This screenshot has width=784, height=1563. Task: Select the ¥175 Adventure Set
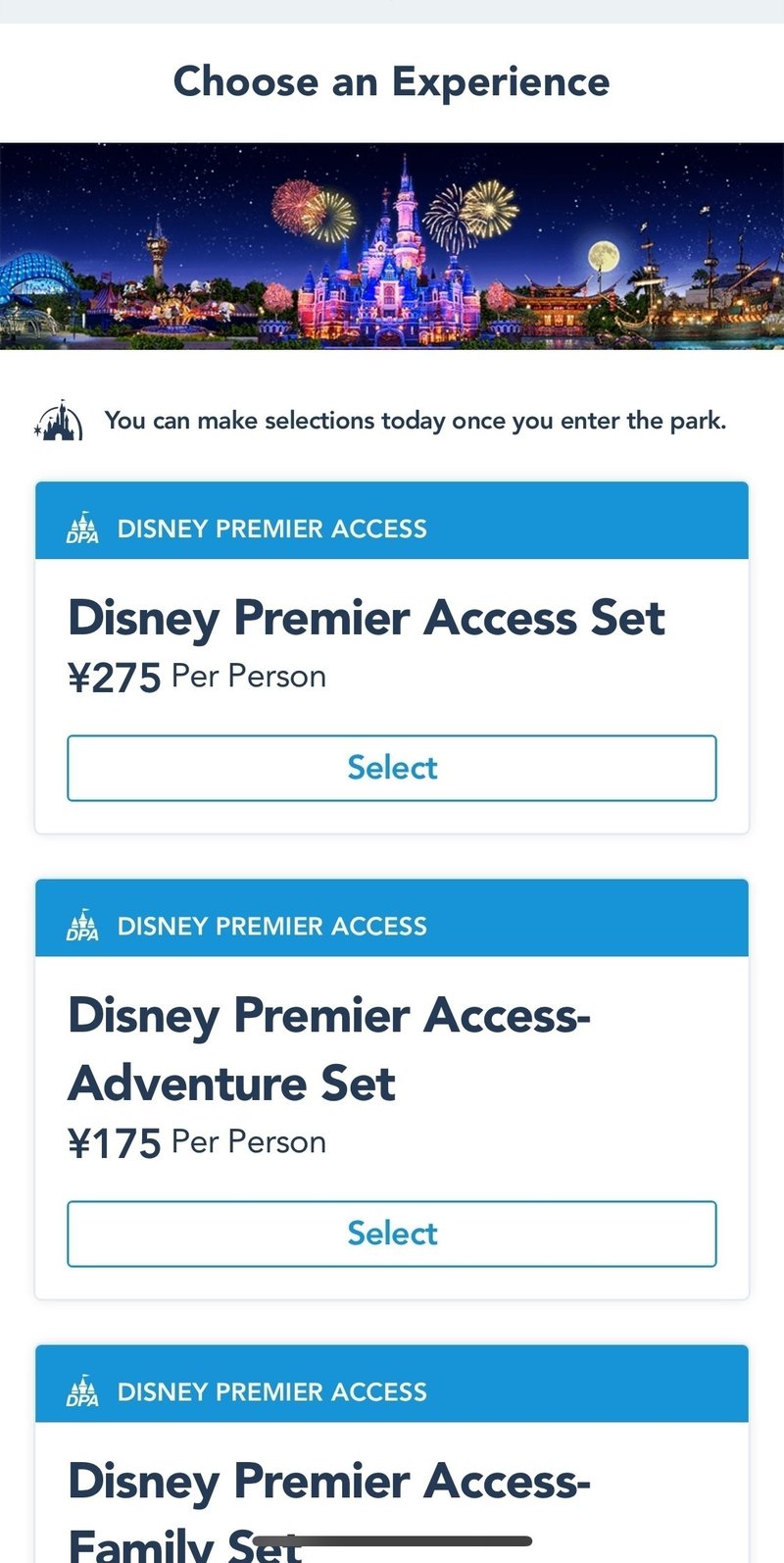(392, 1234)
